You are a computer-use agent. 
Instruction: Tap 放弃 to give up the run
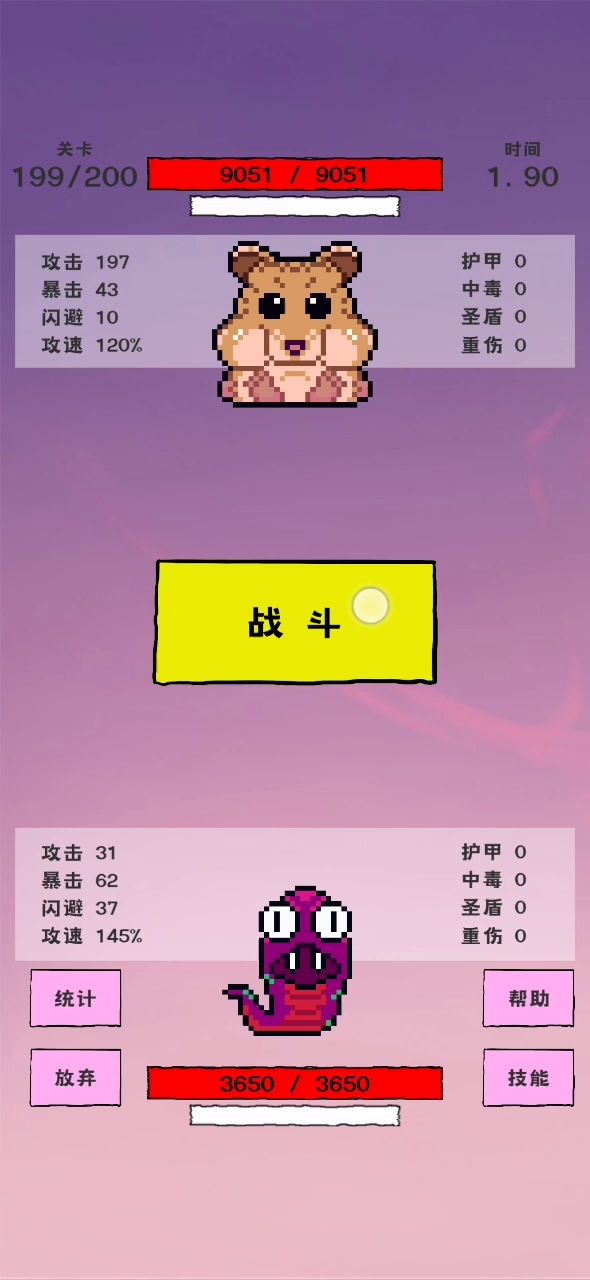click(75, 1077)
